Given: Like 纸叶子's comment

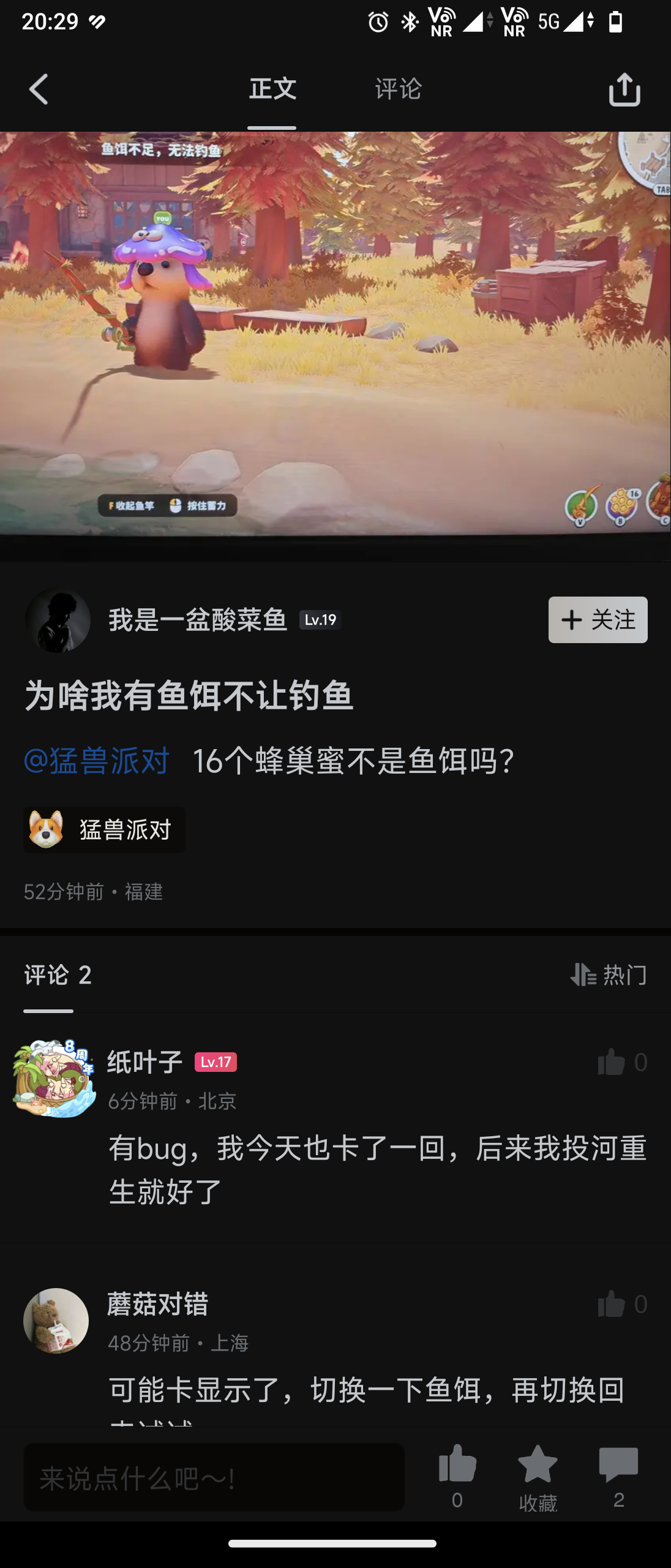Looking at the screenshot, I should pos(612,1063).
